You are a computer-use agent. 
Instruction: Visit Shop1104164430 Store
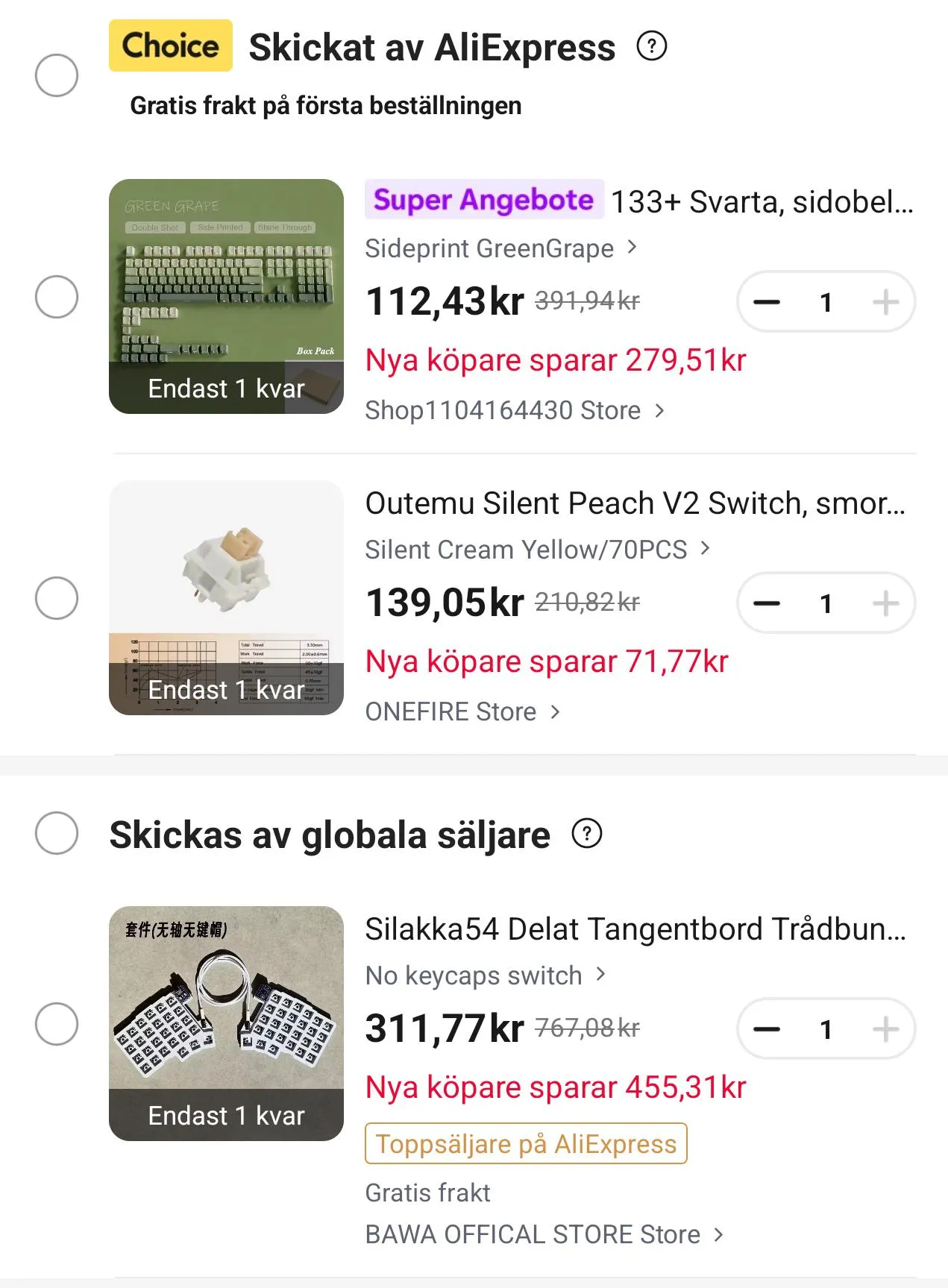tap(514, 410)
